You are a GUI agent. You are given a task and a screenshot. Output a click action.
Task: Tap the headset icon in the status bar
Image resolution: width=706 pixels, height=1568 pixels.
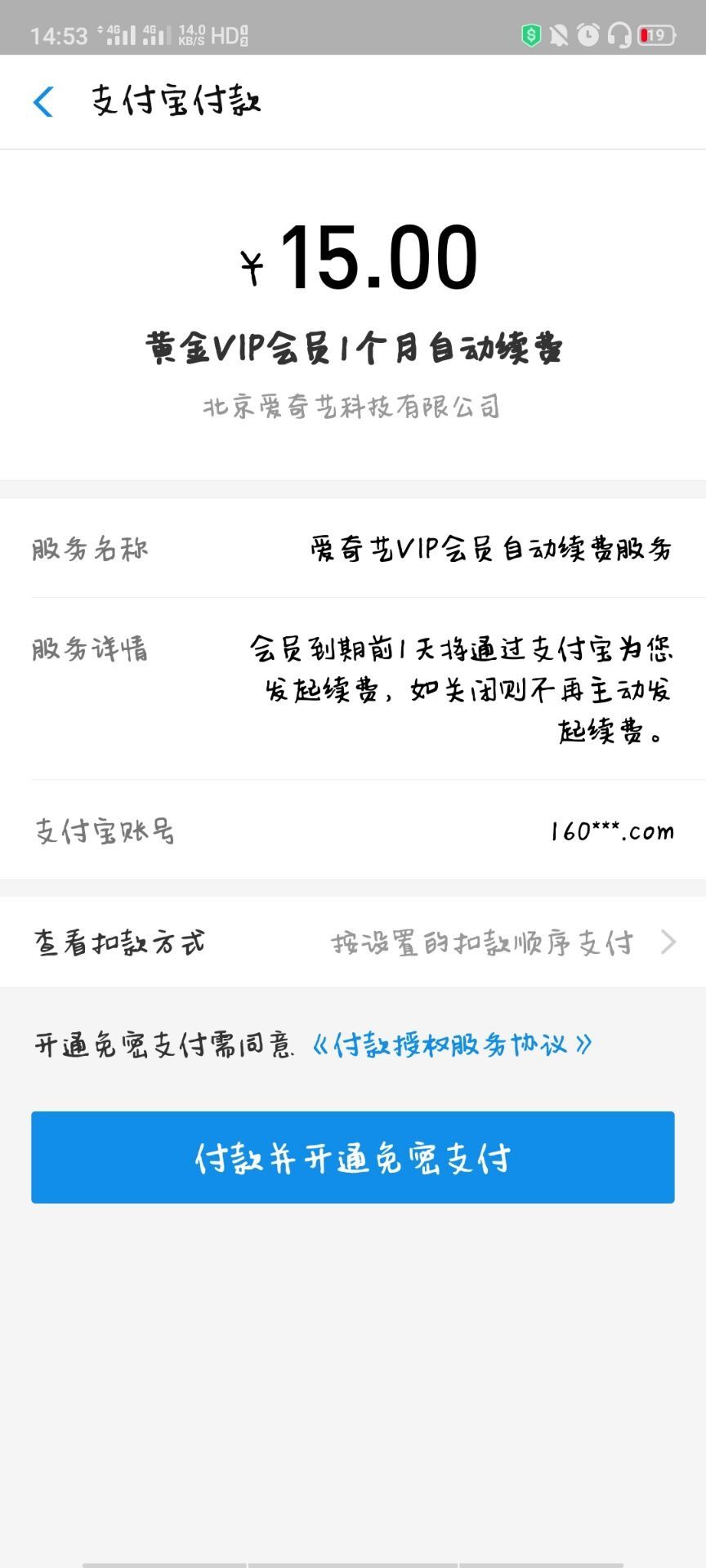coord(617,33)
